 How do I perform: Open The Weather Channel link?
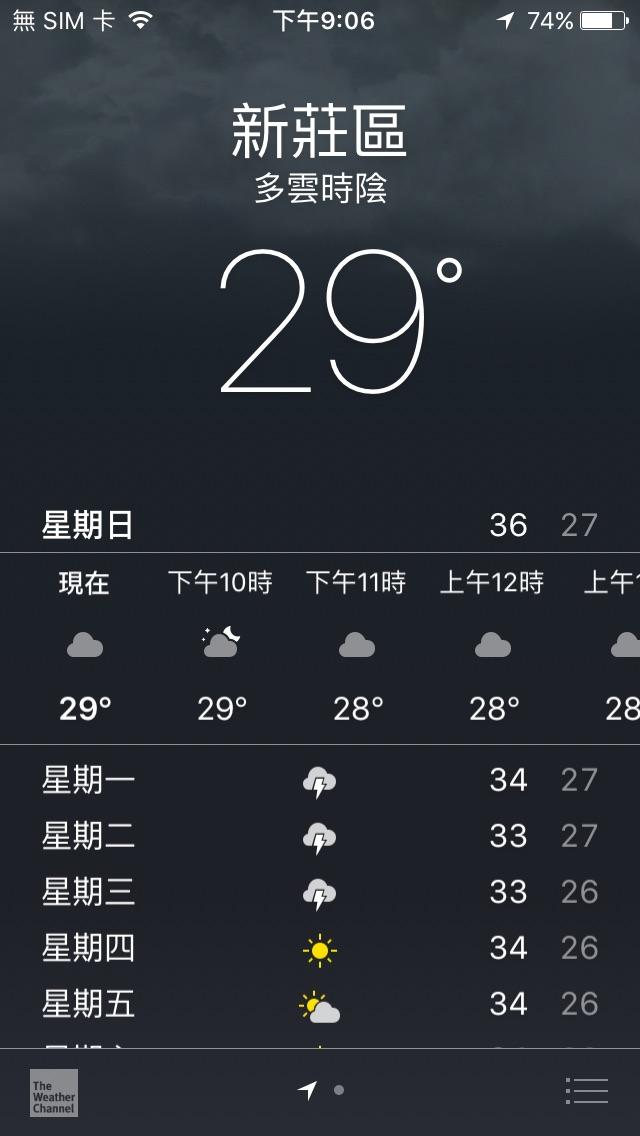point(54,1092)
